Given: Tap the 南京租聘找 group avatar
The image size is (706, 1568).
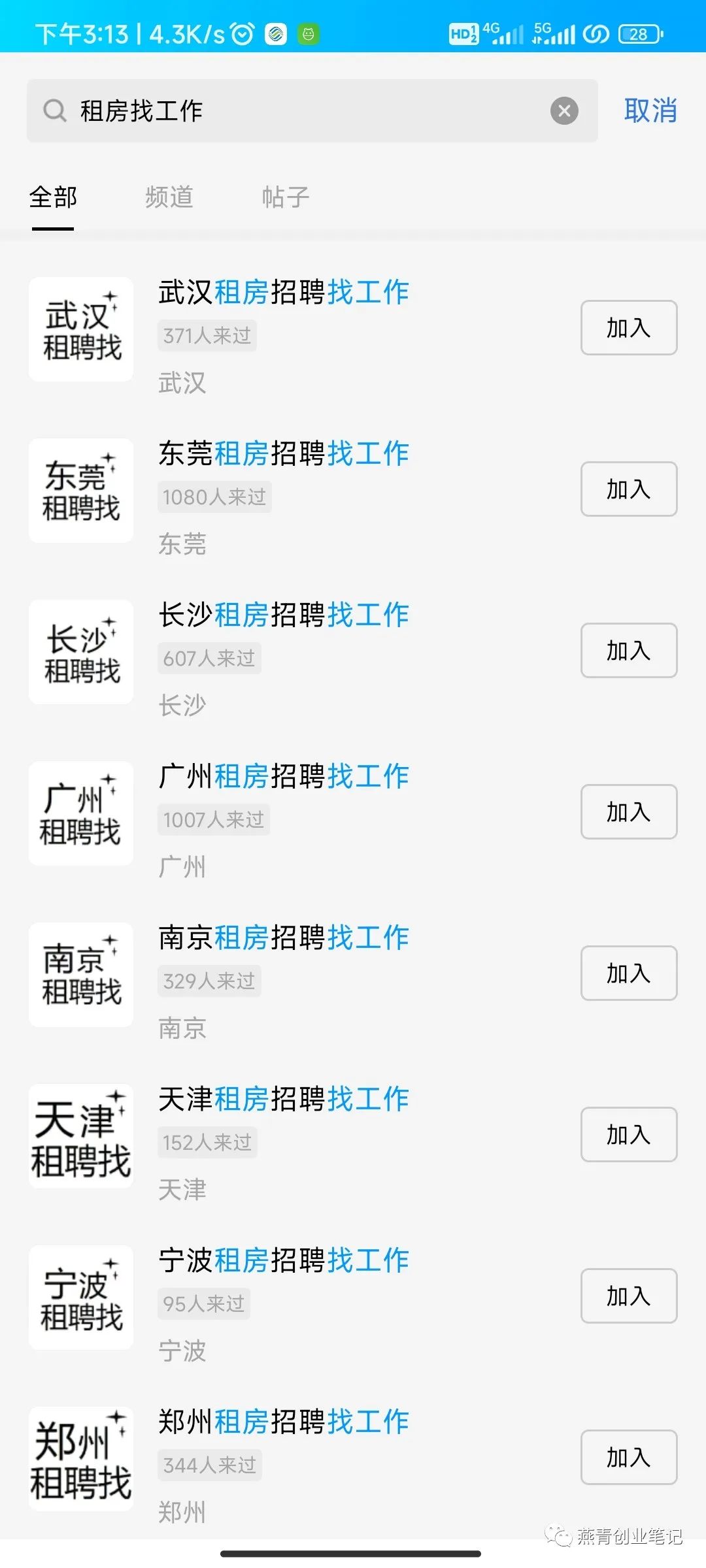Looking at the screenshot, I should click(80, 975).
